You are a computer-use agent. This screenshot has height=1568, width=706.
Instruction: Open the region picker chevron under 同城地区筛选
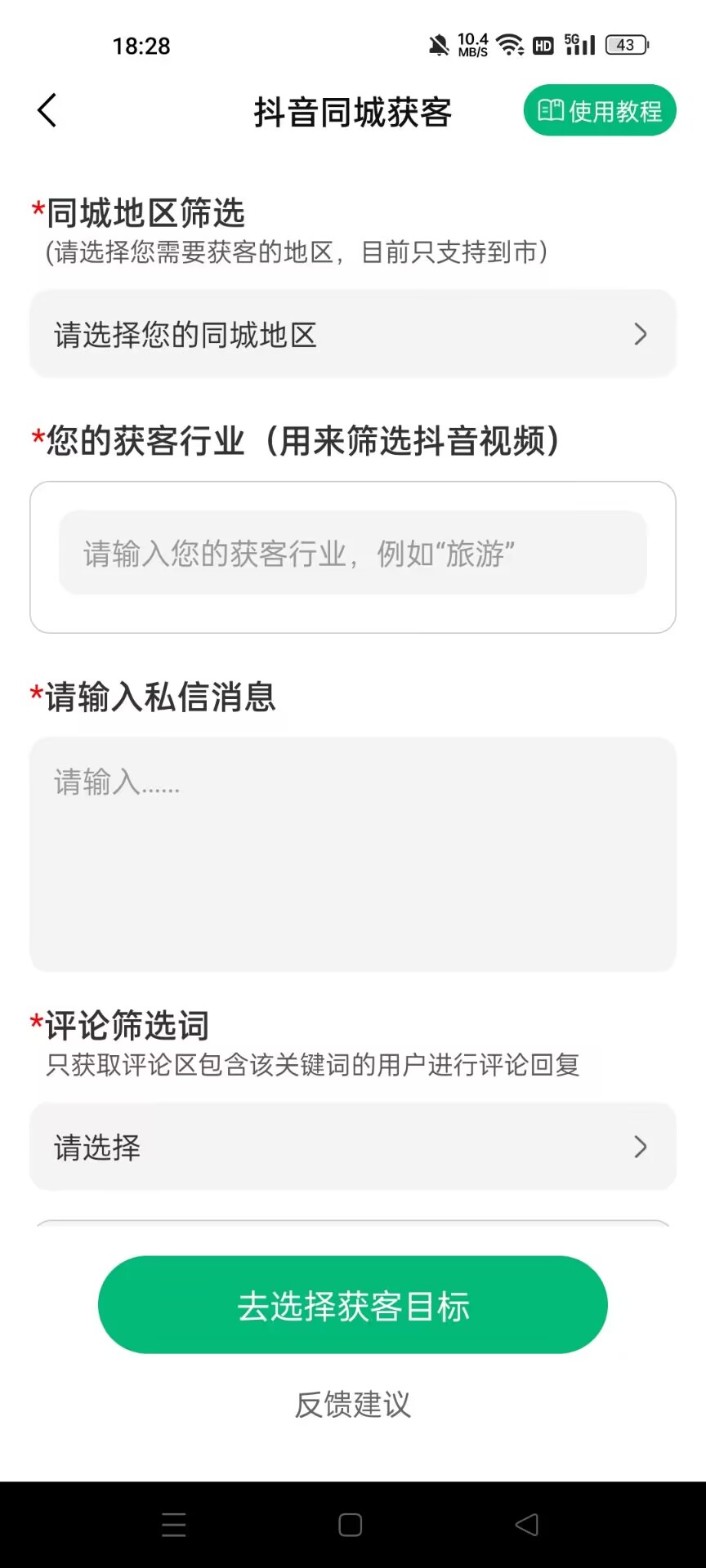pyautogui.click(x=641, y=334)
